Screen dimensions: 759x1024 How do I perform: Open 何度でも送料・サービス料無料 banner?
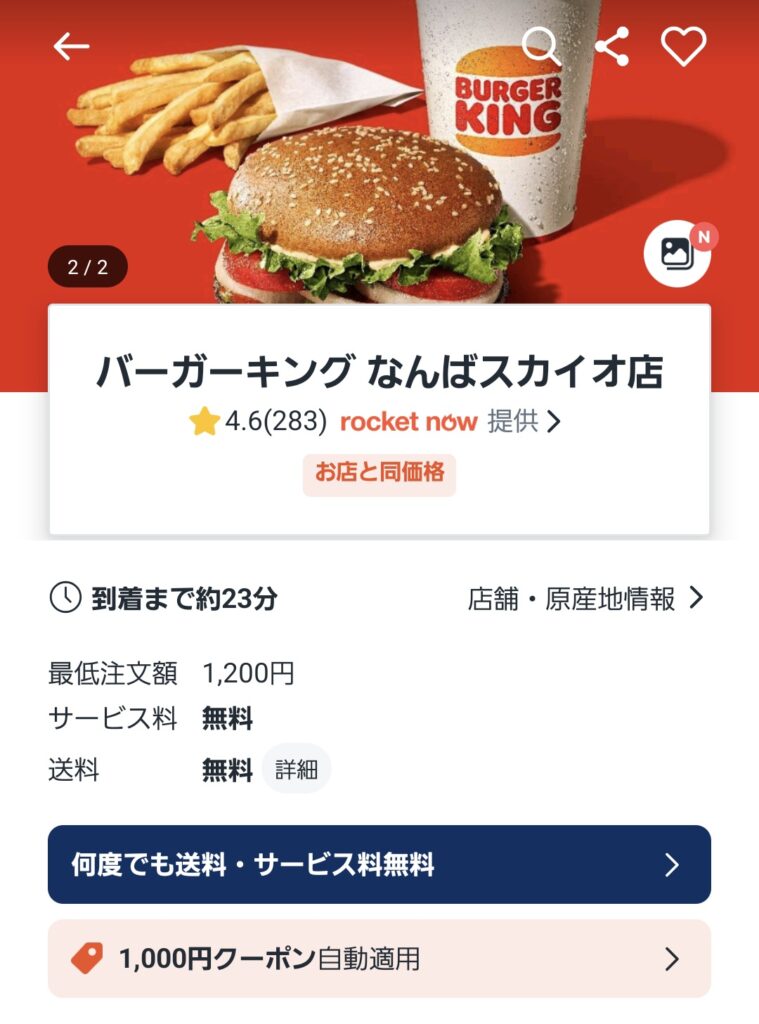click(379, 865)
